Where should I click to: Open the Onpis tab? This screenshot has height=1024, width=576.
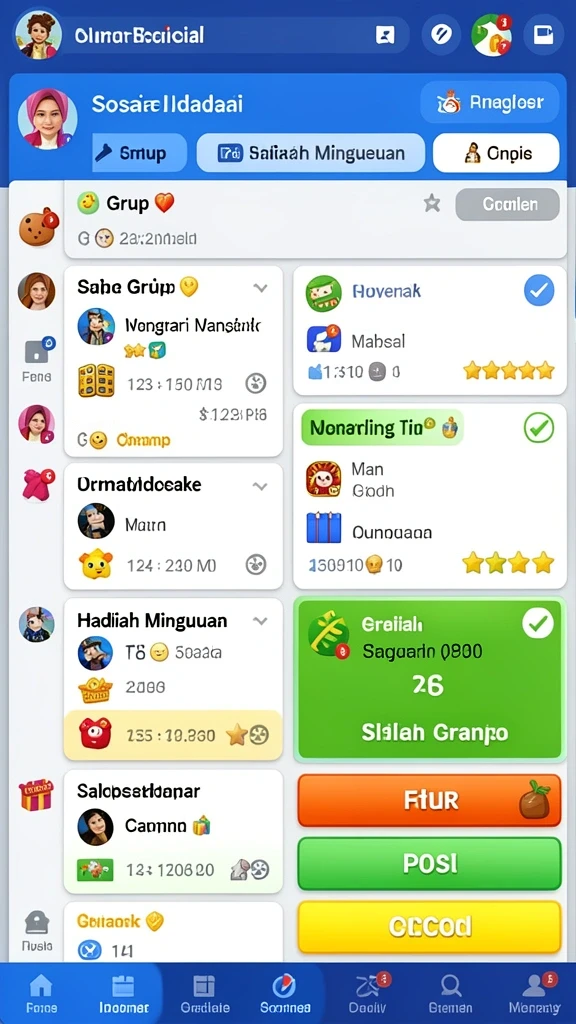pyautogui.click(x=496, y=153)
